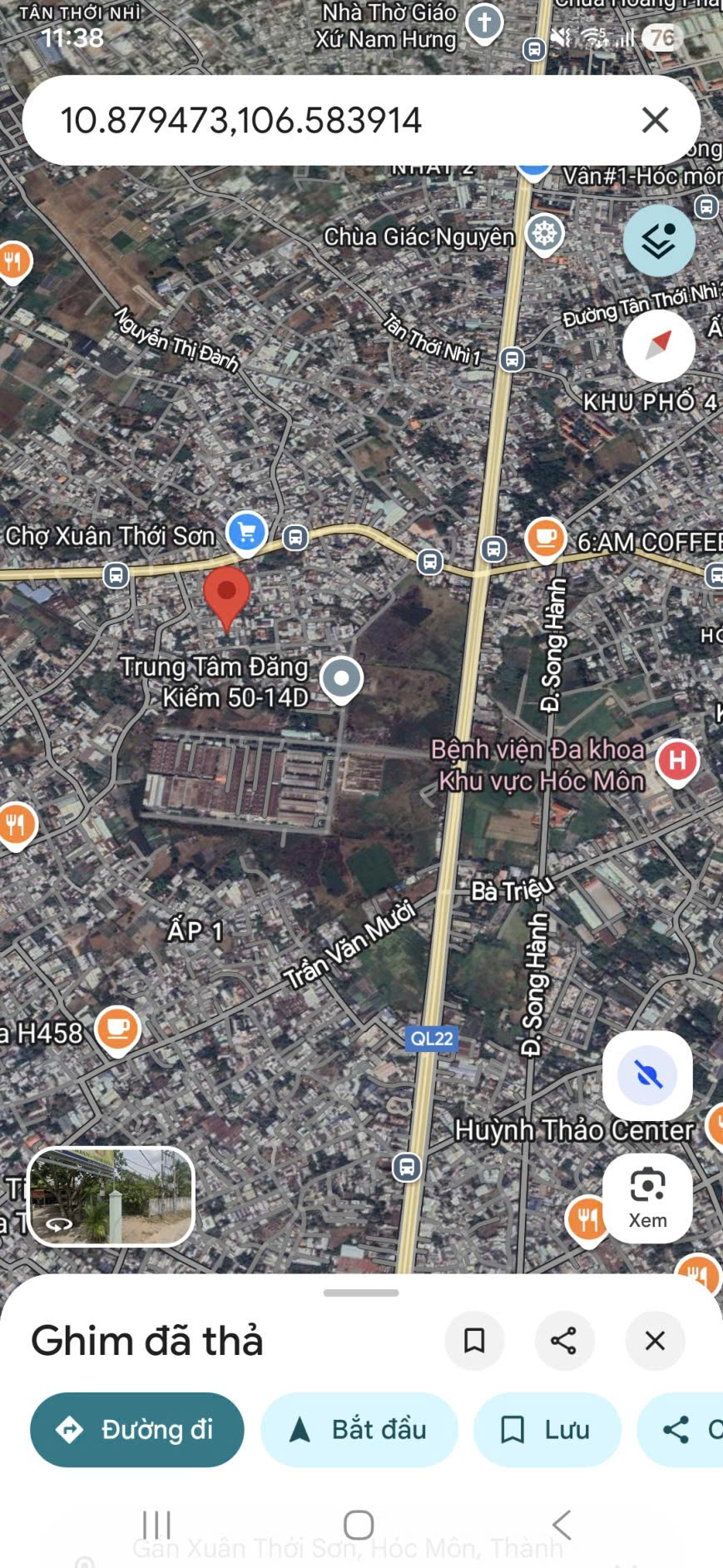Select Bệnh viện Đa khoa Hóc Môn marker
The height and width of the screenshot is (1568, 723).
point(677,762)
